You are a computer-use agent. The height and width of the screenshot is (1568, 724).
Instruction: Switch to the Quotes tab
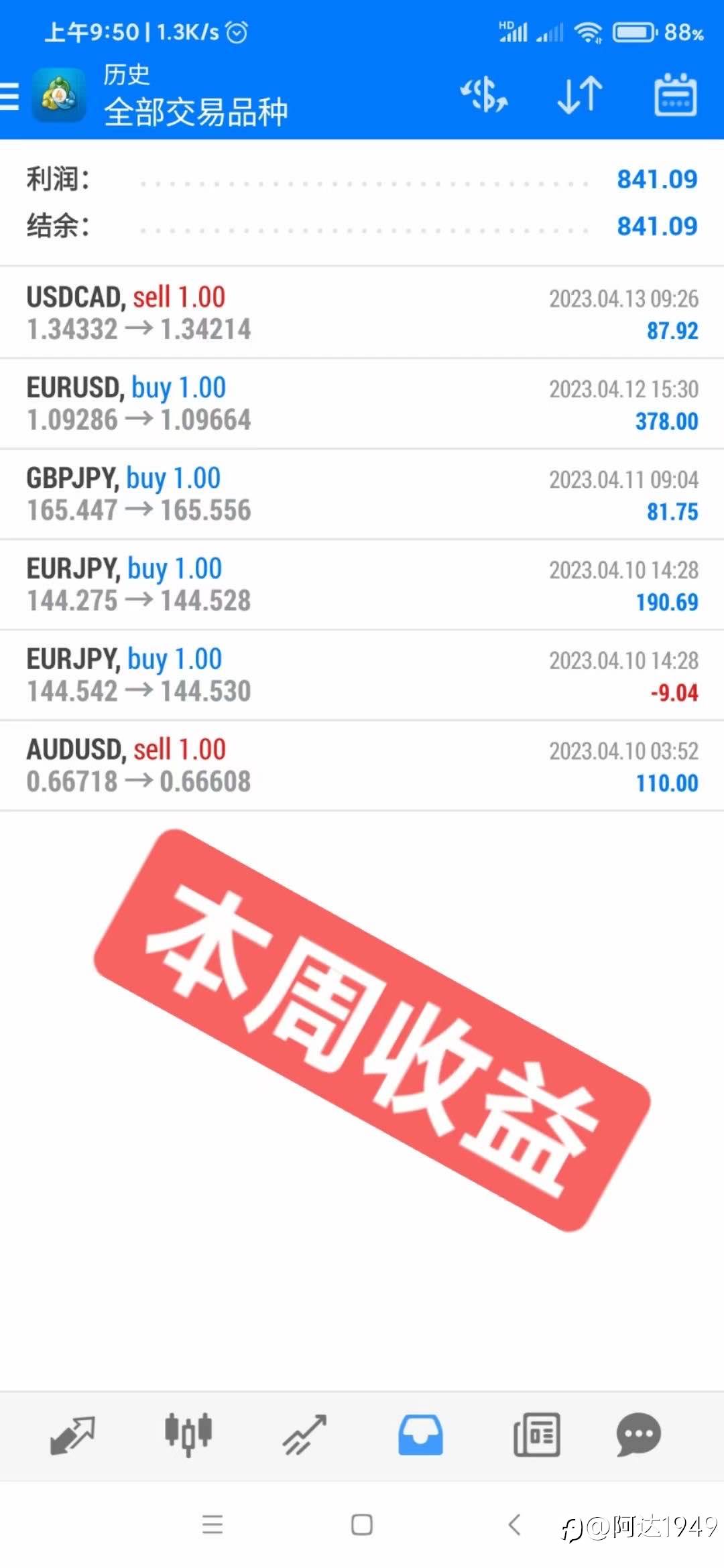pos(72,1435)
